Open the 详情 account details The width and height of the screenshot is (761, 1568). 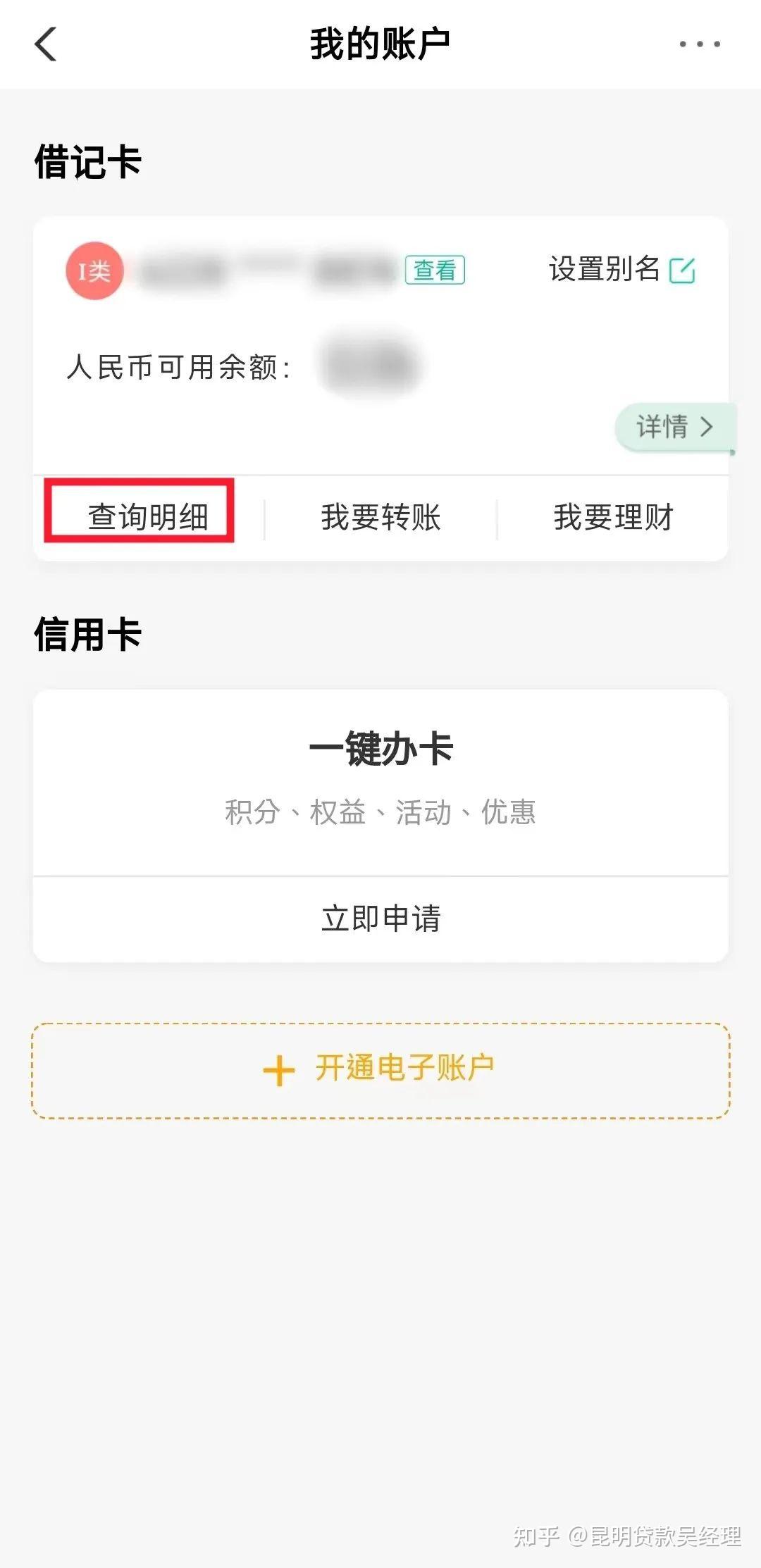pos(674,426)
